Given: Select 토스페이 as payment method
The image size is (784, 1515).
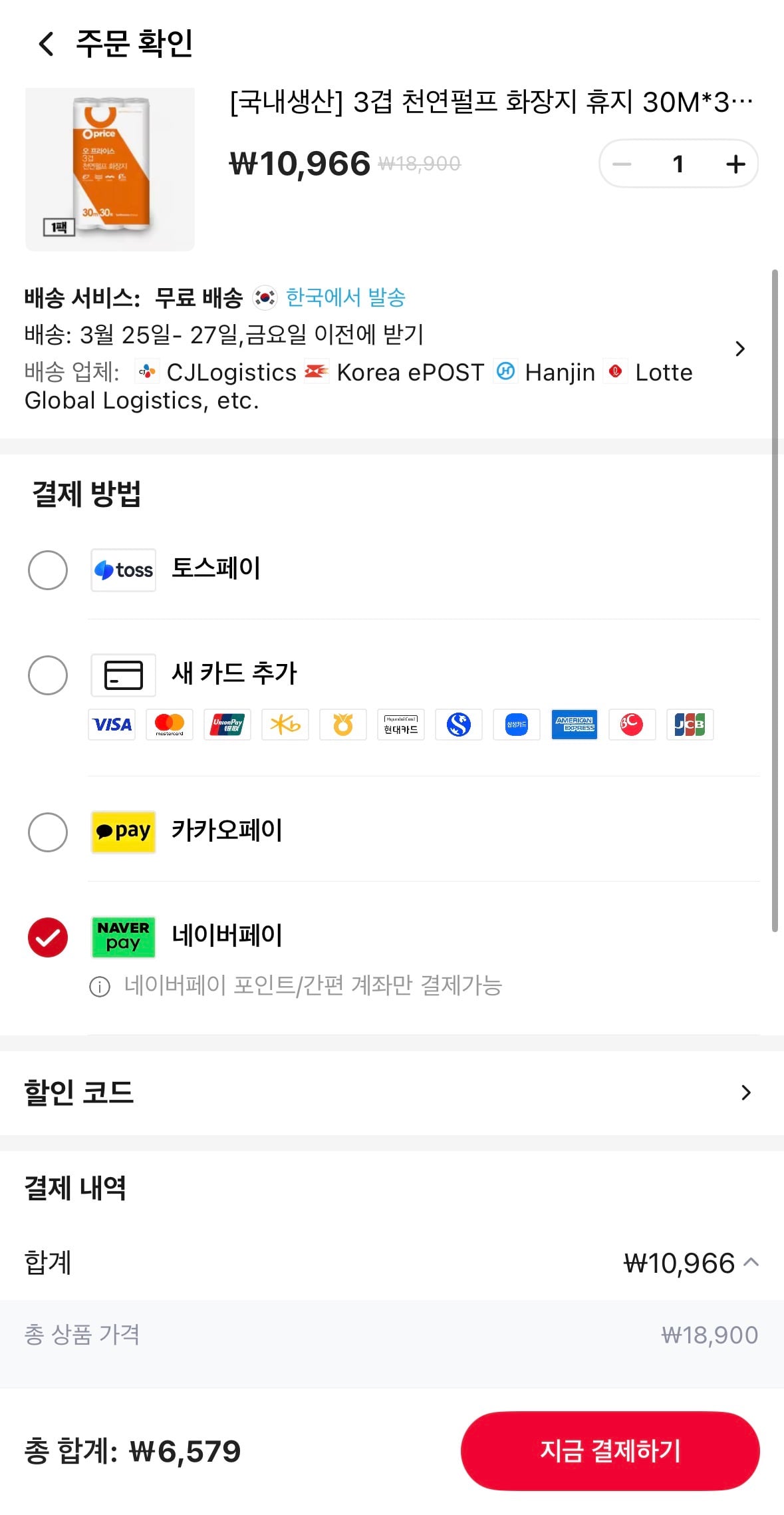Looking at the screenshot, I should pyautogui.click(x=48, y=570).
